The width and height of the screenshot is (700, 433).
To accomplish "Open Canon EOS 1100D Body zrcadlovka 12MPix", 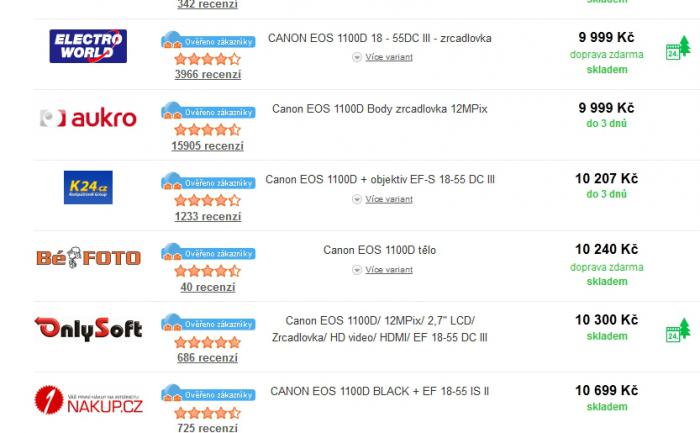I will pyautogui.click(x=380, y=108).
